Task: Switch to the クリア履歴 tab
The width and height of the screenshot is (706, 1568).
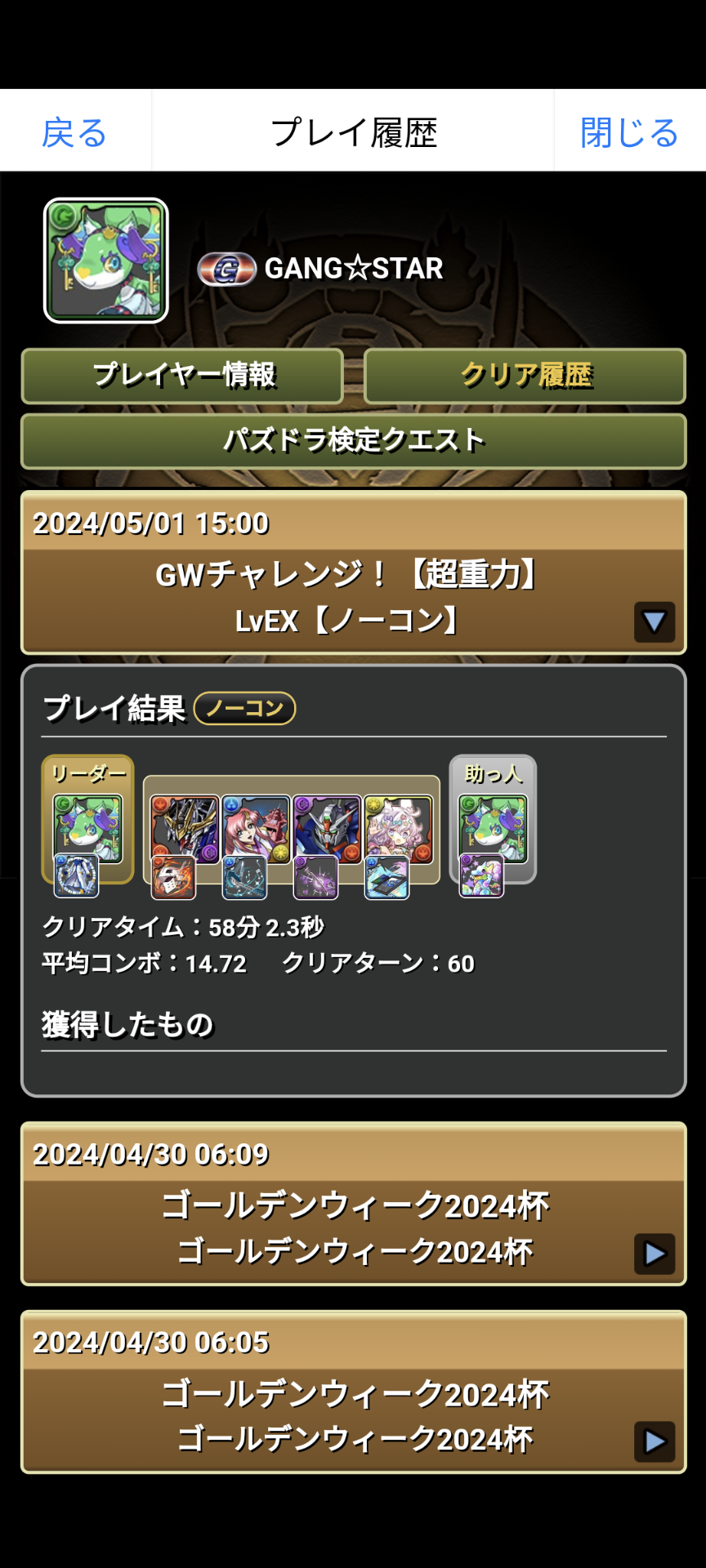Action: click(525, 376)
